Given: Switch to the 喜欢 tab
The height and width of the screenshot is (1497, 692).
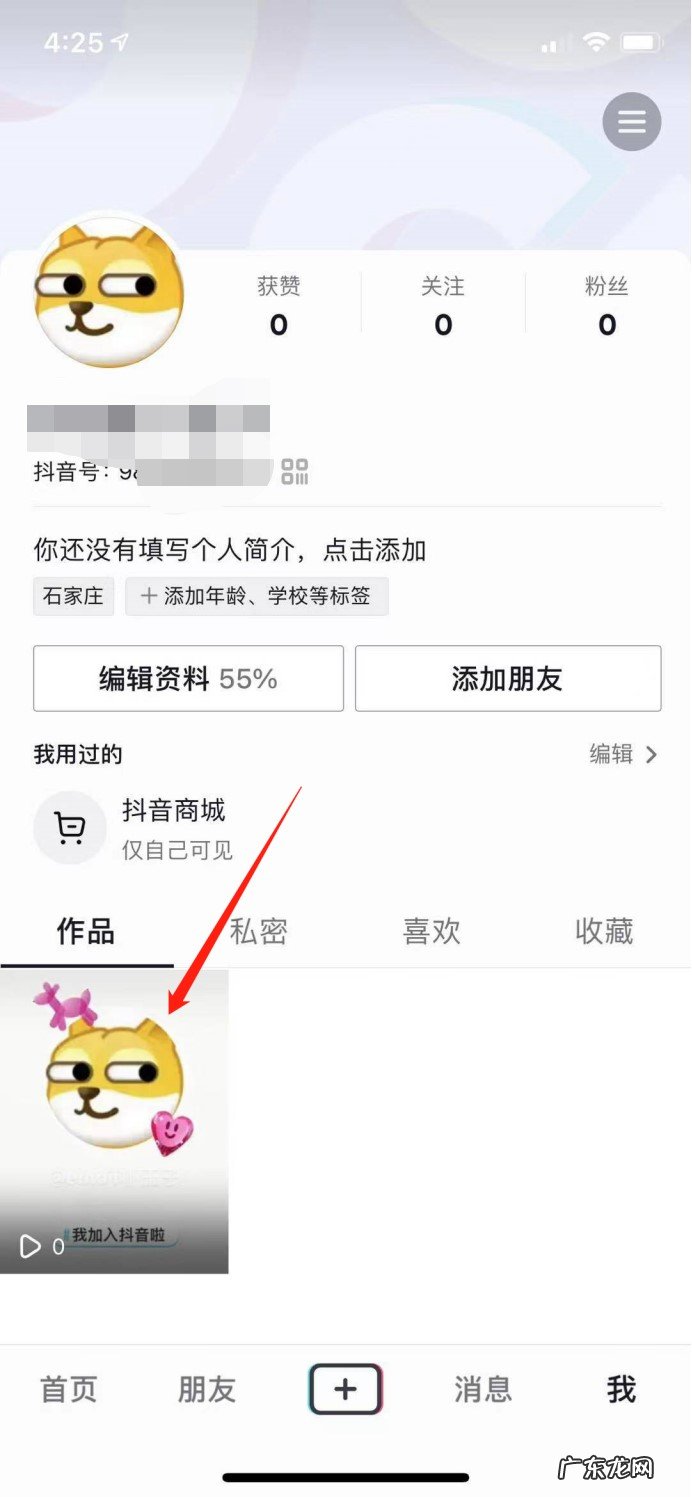Looking at the screenshot, I should click(431, 931).
